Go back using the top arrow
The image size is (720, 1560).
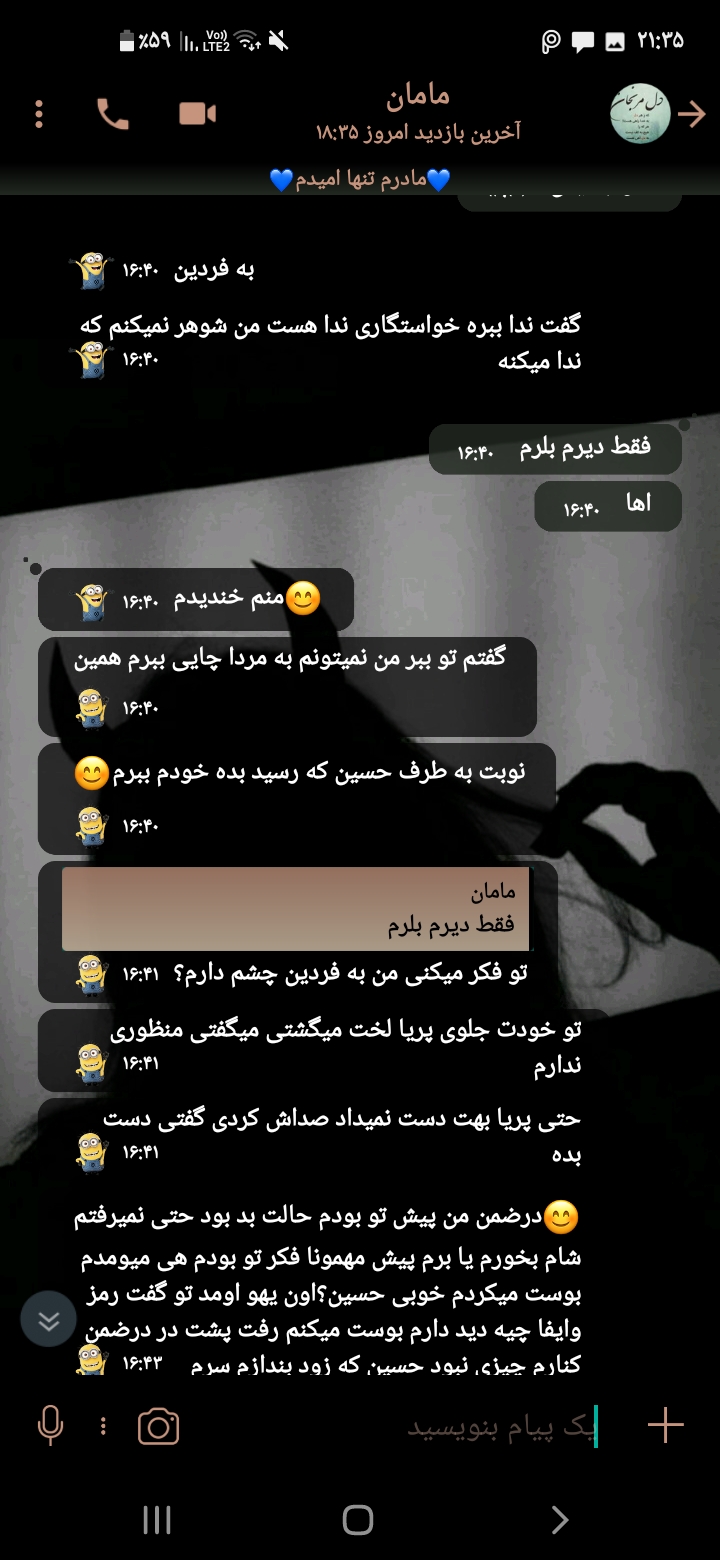[x=692, y=114]
